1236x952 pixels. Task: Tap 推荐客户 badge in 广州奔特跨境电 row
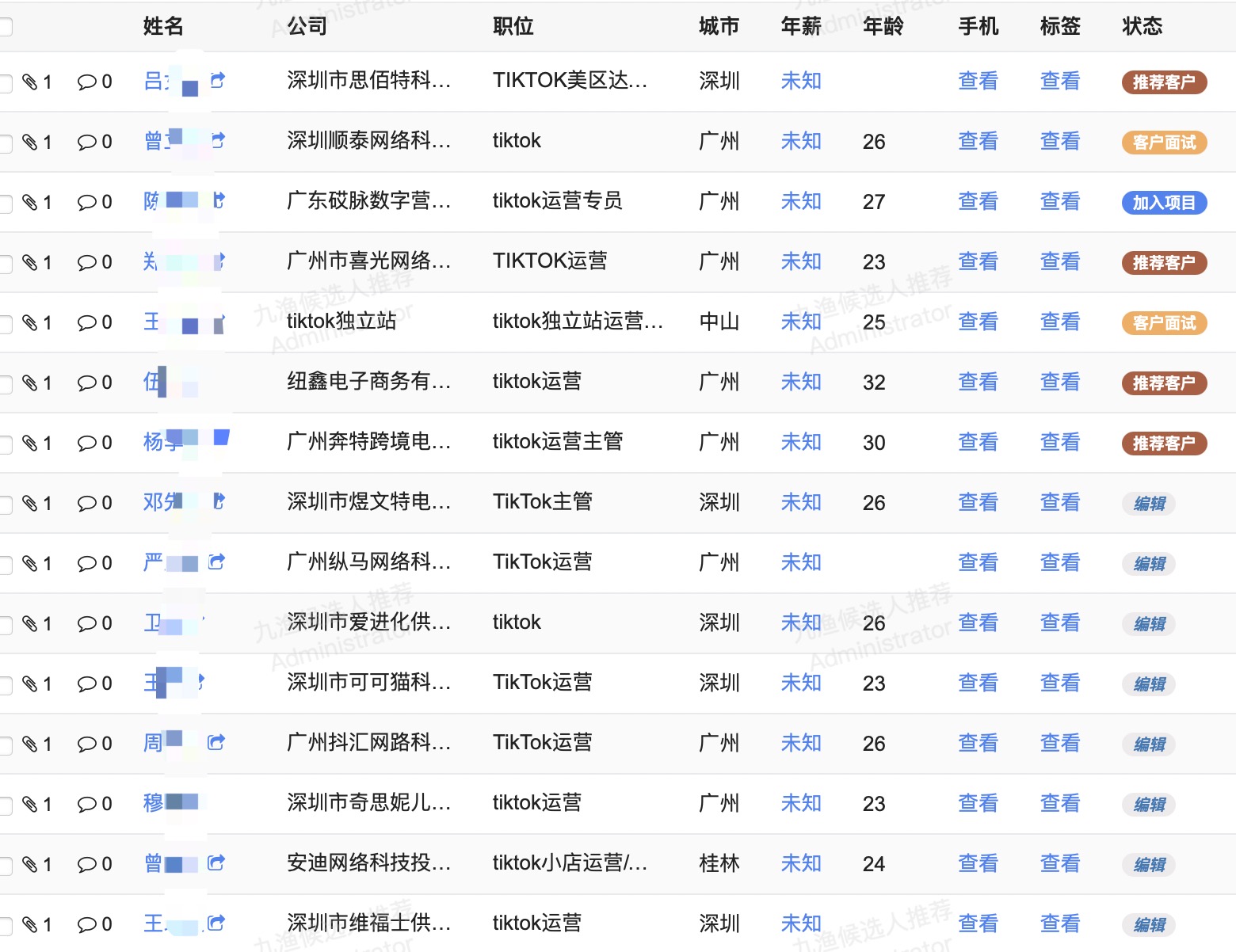[x=1163, y=444]
